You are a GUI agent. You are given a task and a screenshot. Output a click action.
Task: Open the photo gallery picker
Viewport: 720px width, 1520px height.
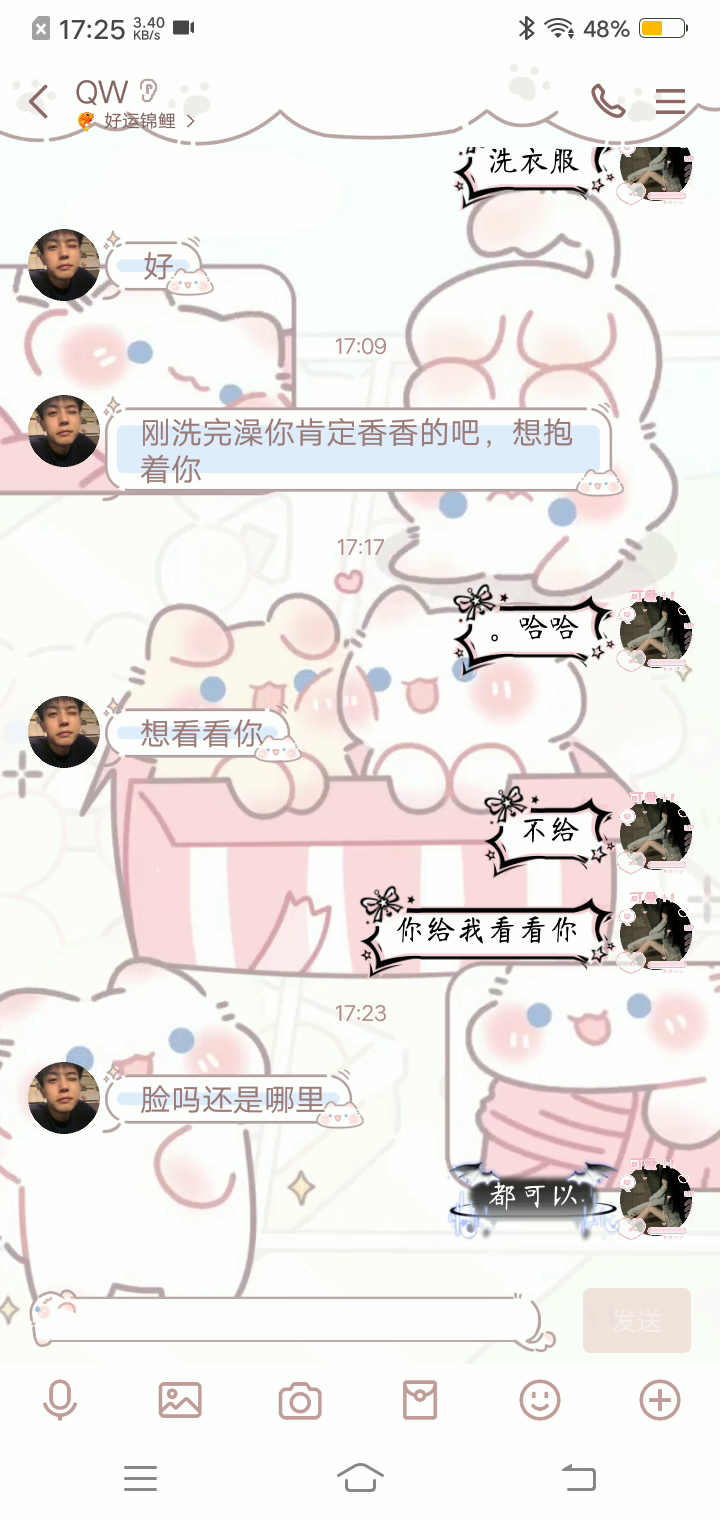click(180, 1400)
